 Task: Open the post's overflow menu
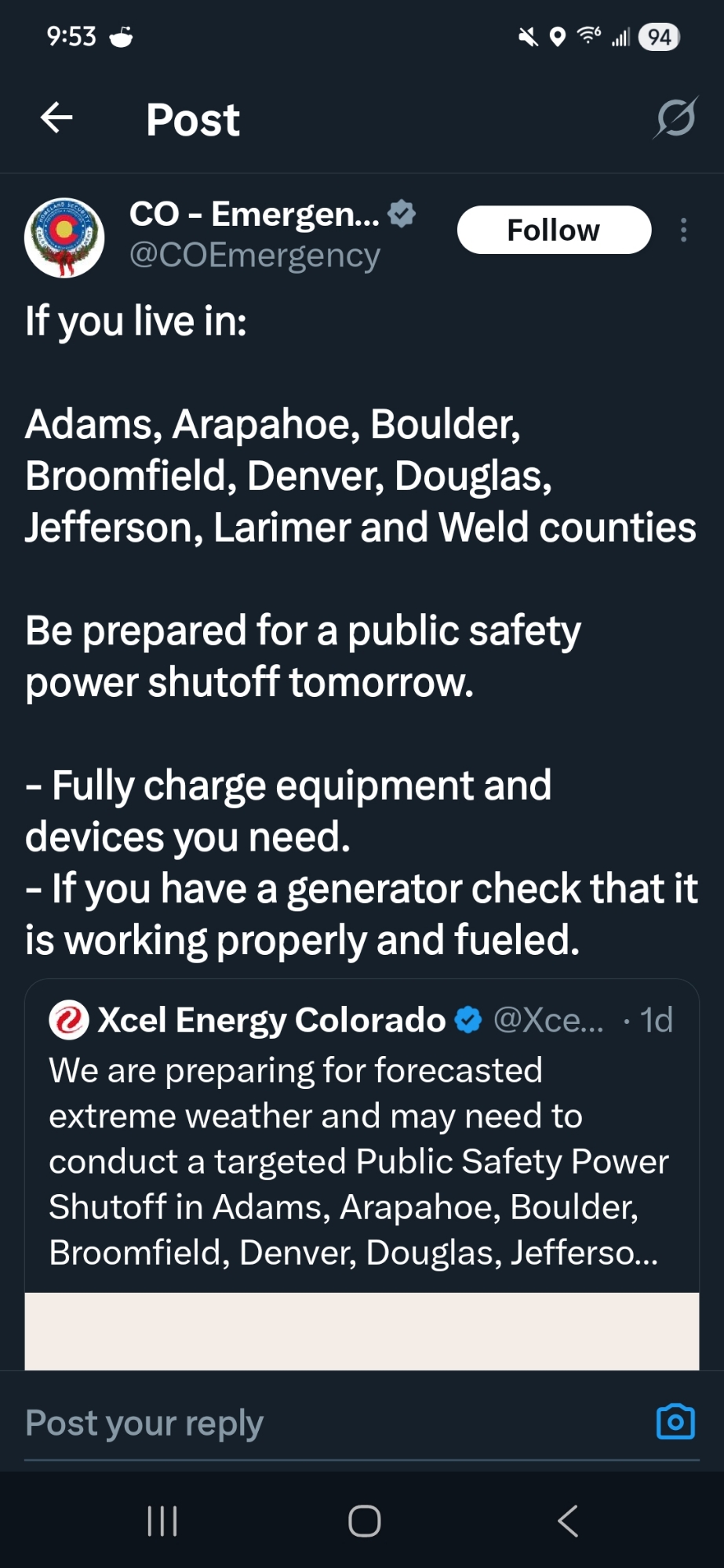(683, 230)
